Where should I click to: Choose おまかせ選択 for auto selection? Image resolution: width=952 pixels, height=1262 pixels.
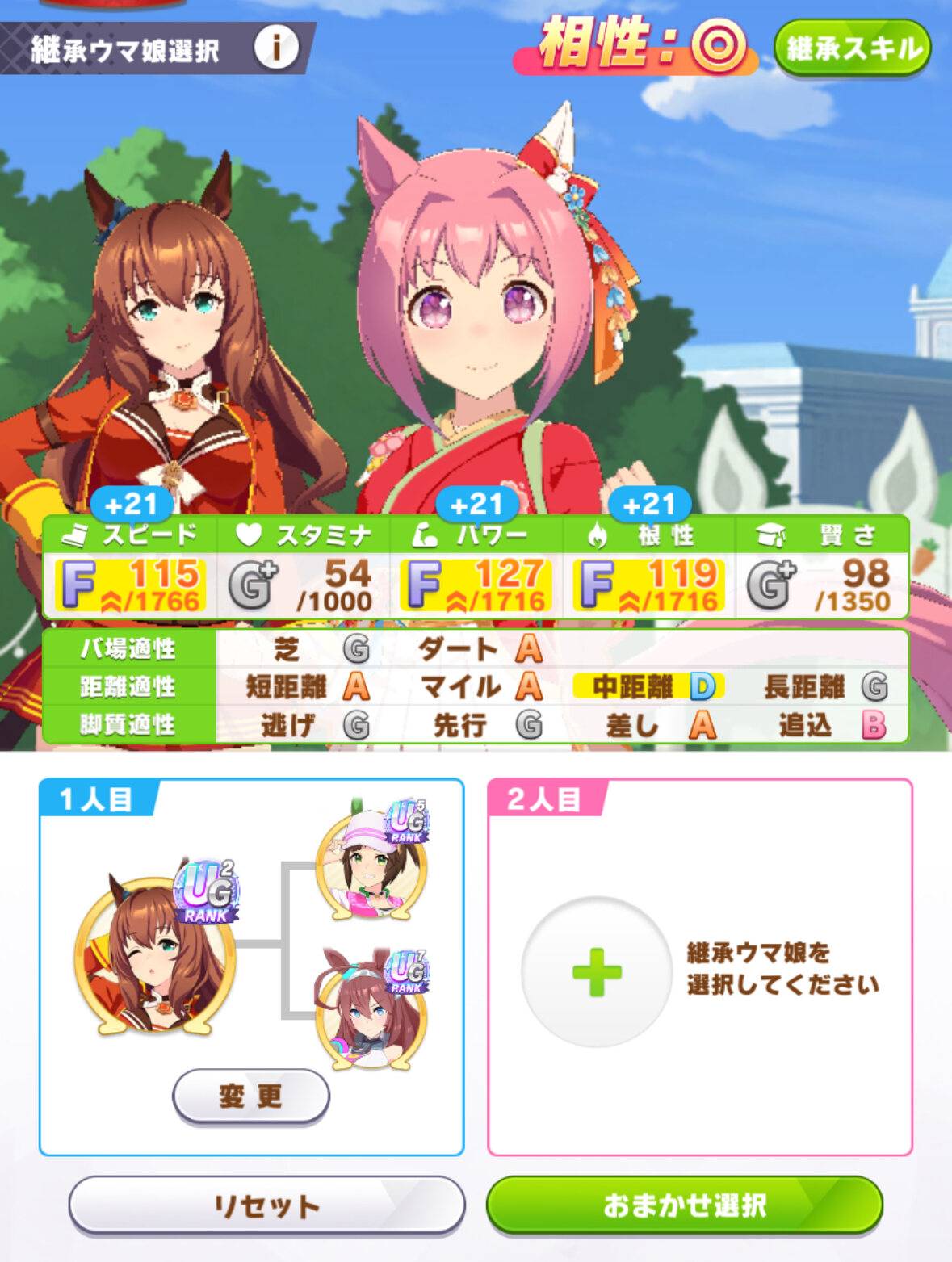click(685, 1205)
